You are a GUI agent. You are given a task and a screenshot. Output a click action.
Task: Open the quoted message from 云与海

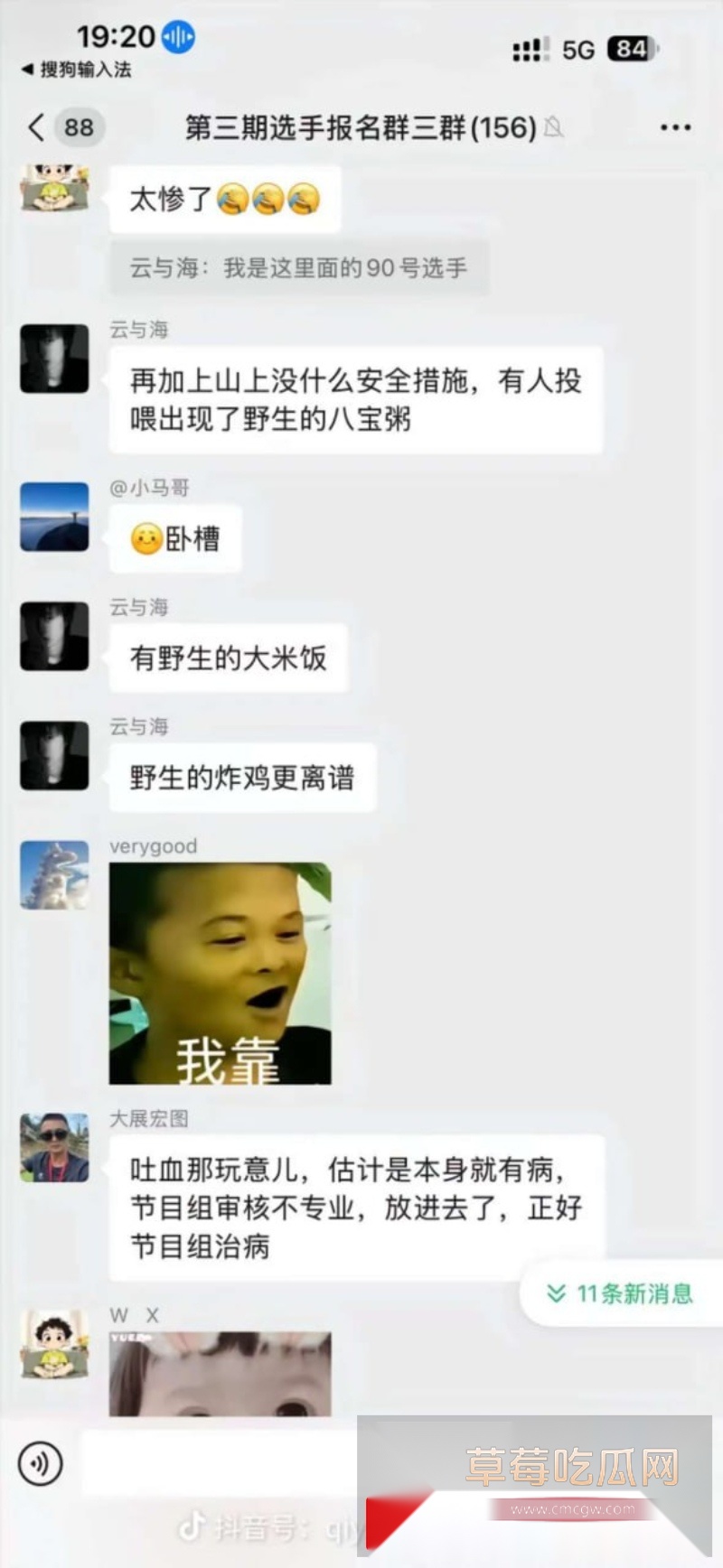(x=298, y=267)
